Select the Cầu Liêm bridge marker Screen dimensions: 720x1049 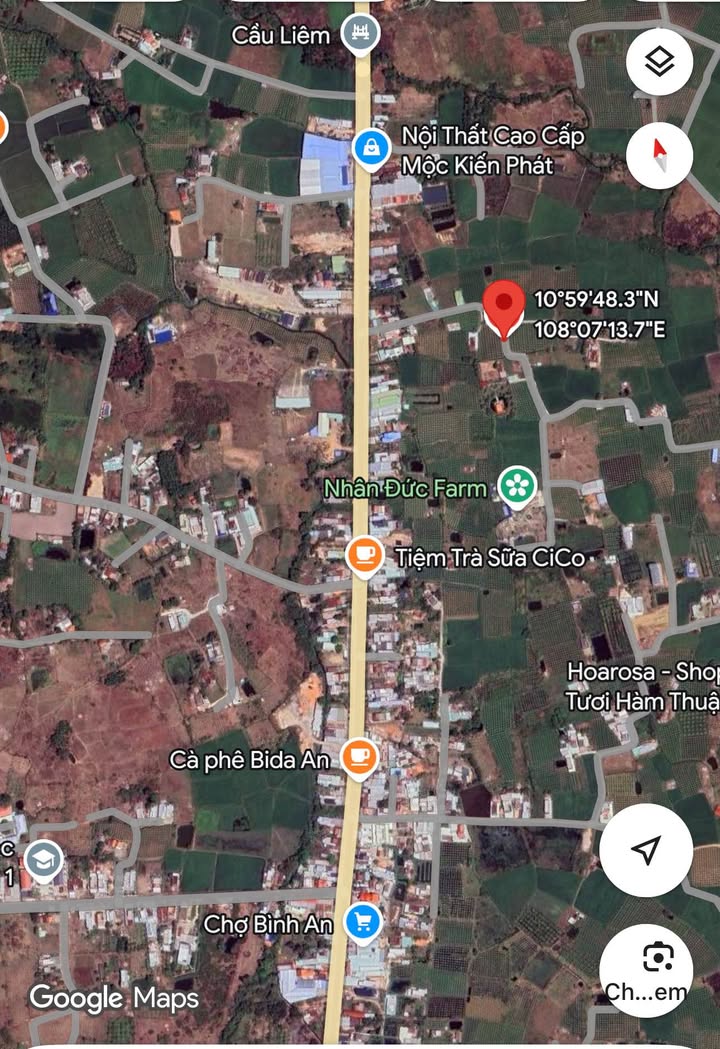coord(359,33)
